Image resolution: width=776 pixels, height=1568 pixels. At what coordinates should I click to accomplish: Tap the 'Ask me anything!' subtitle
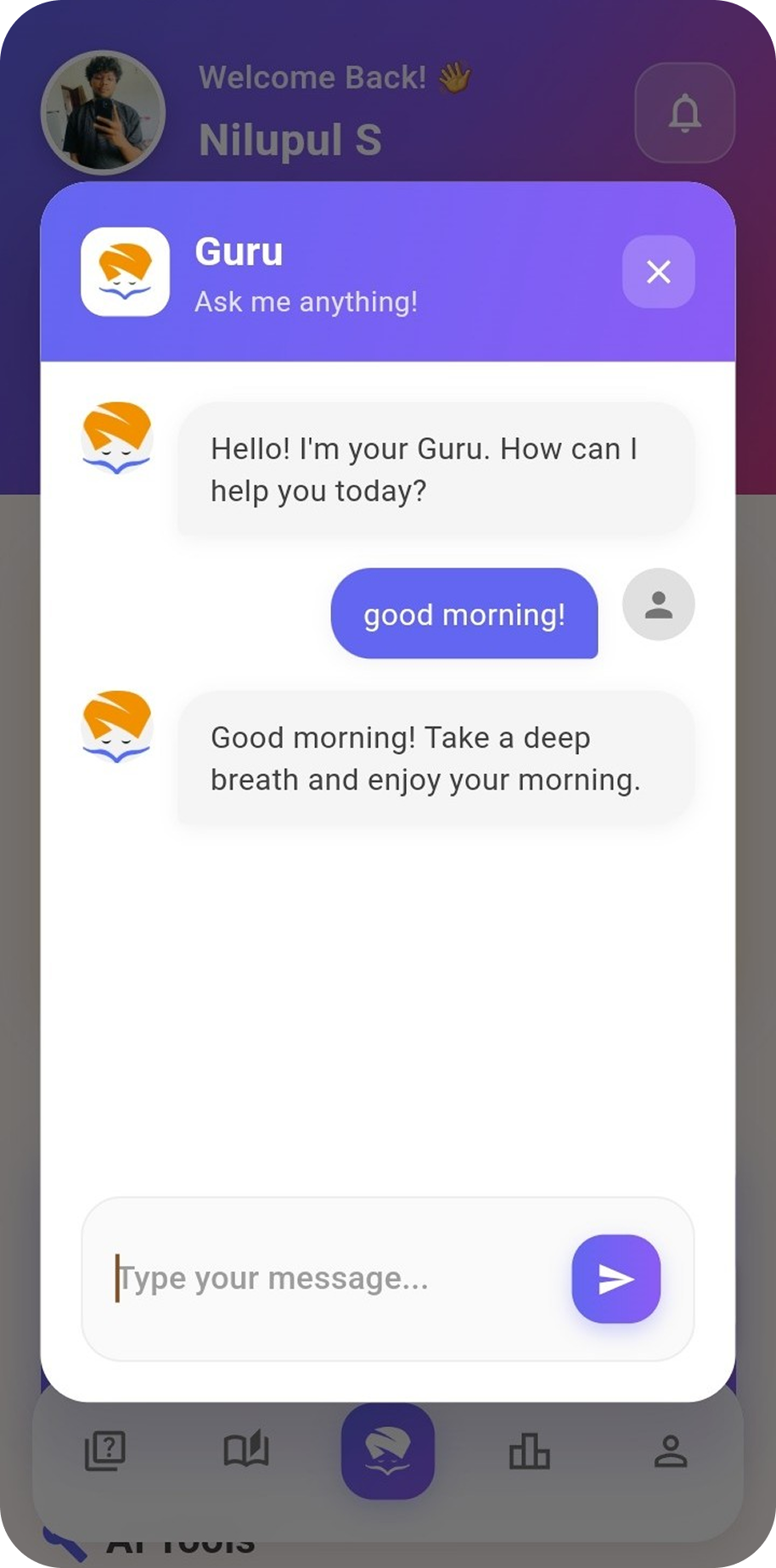coord(306,301)
